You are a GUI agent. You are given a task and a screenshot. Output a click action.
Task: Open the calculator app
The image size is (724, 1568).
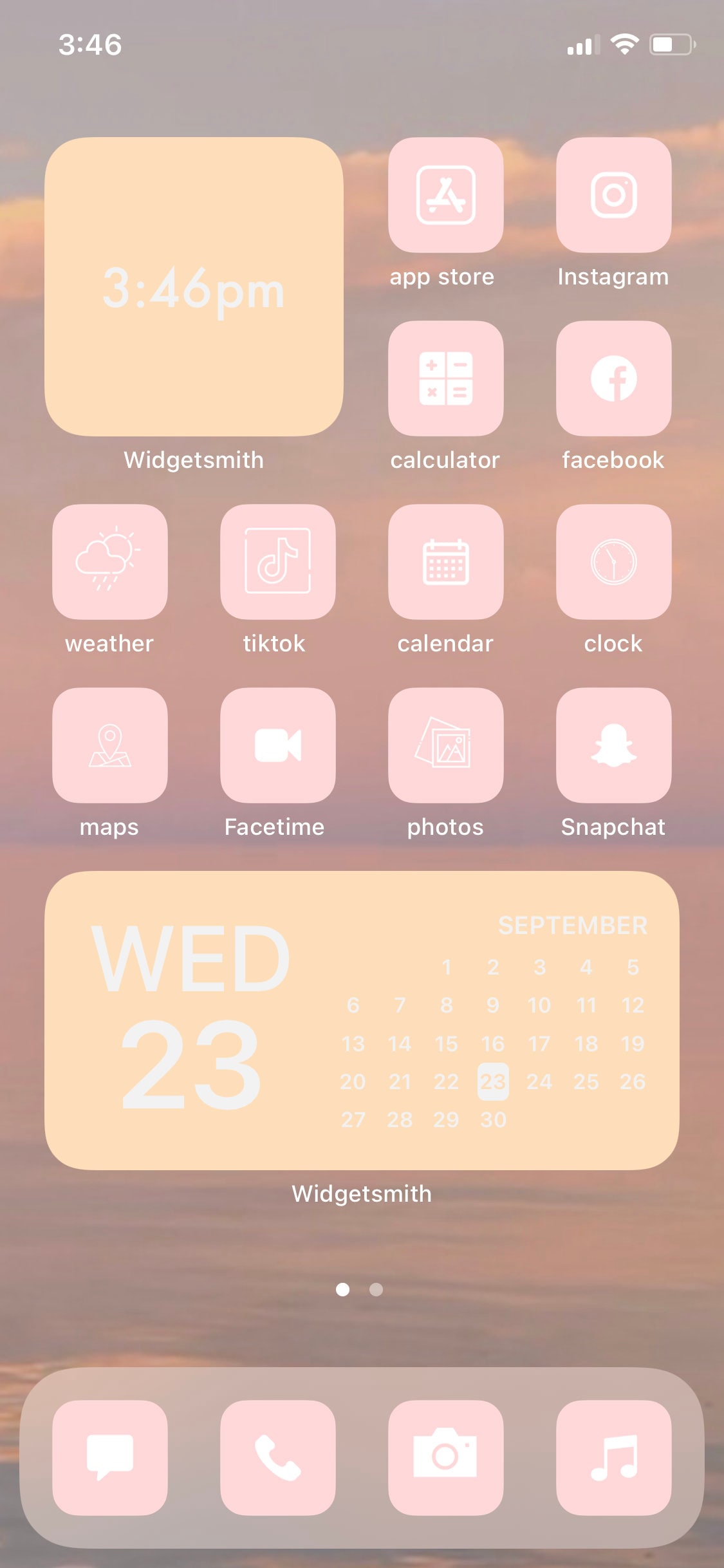[445, 378]
